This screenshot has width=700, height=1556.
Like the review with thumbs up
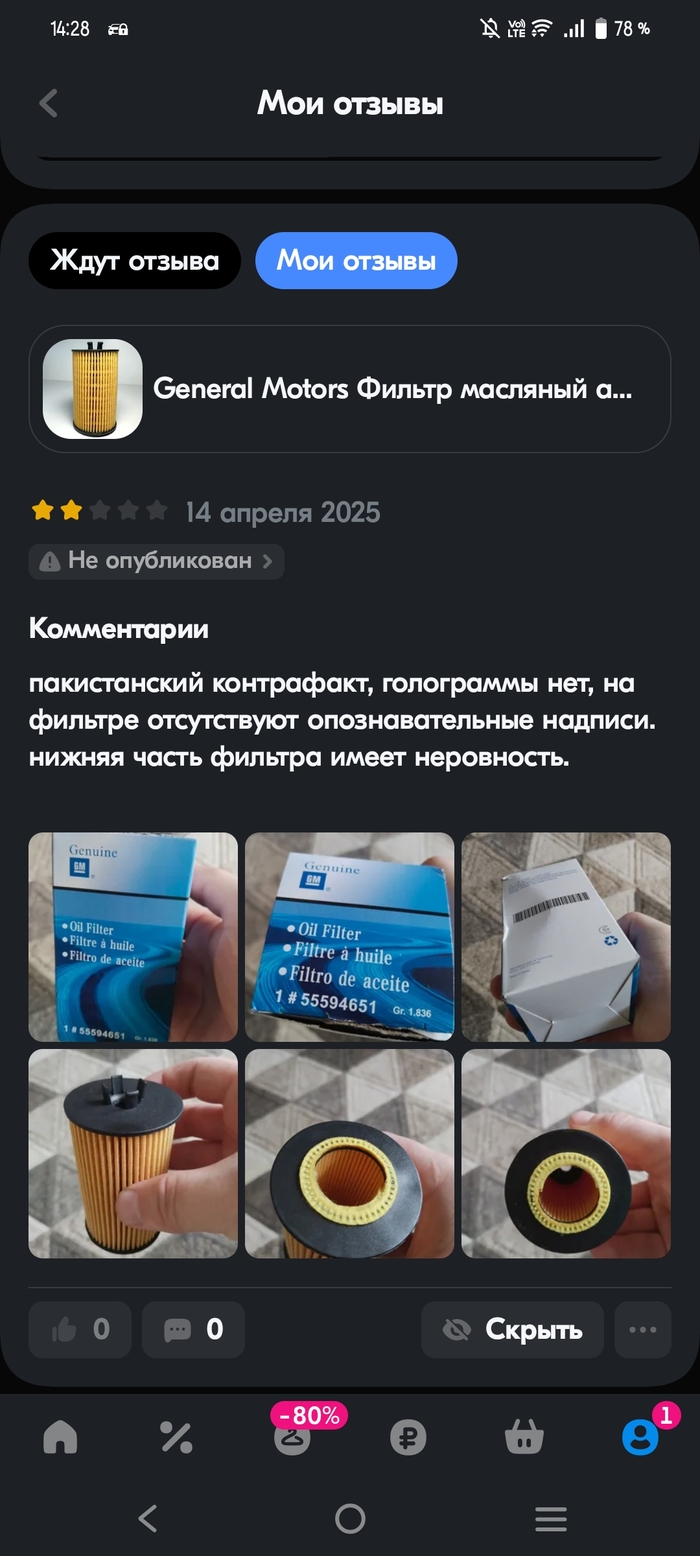click(x=80, y=1329)
